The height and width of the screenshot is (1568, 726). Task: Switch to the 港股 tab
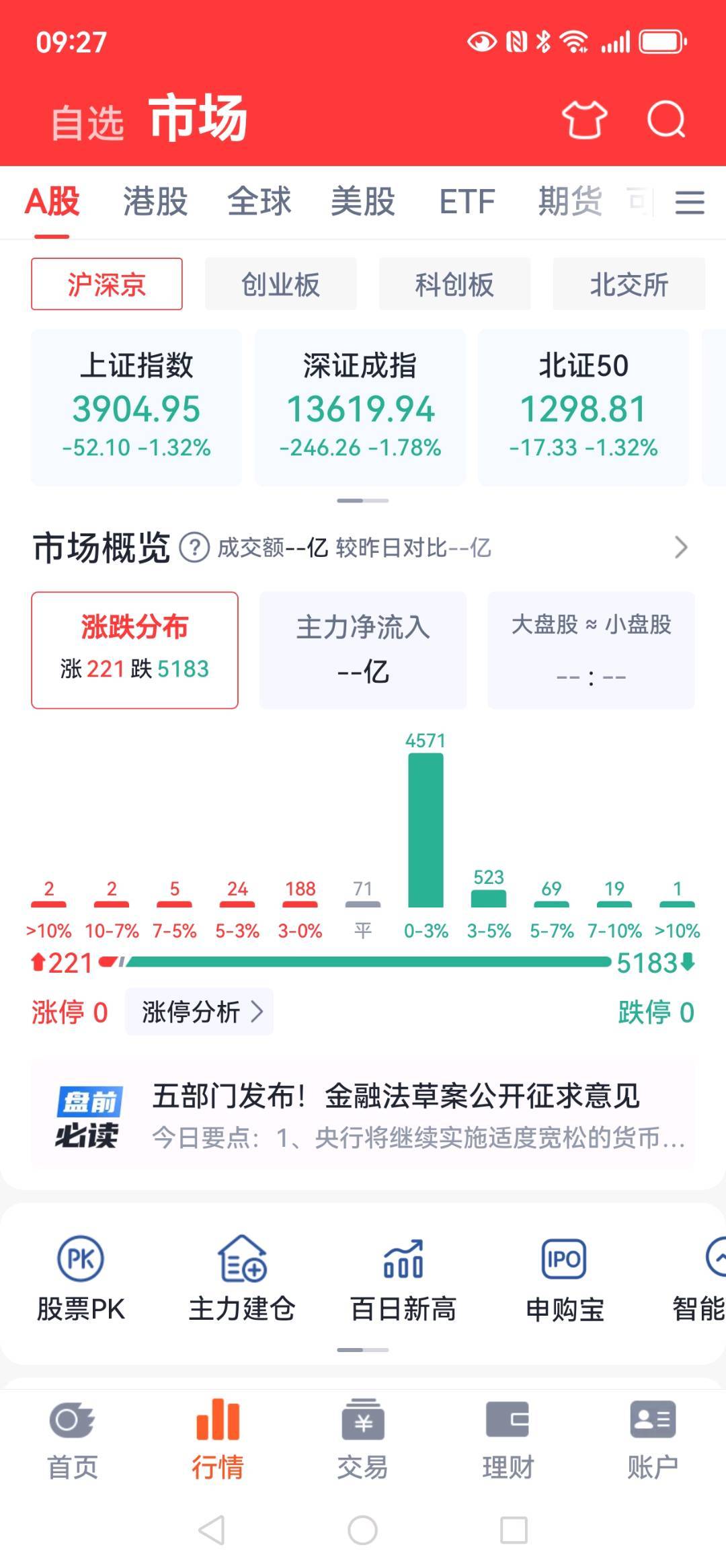[x=155, y=201]
